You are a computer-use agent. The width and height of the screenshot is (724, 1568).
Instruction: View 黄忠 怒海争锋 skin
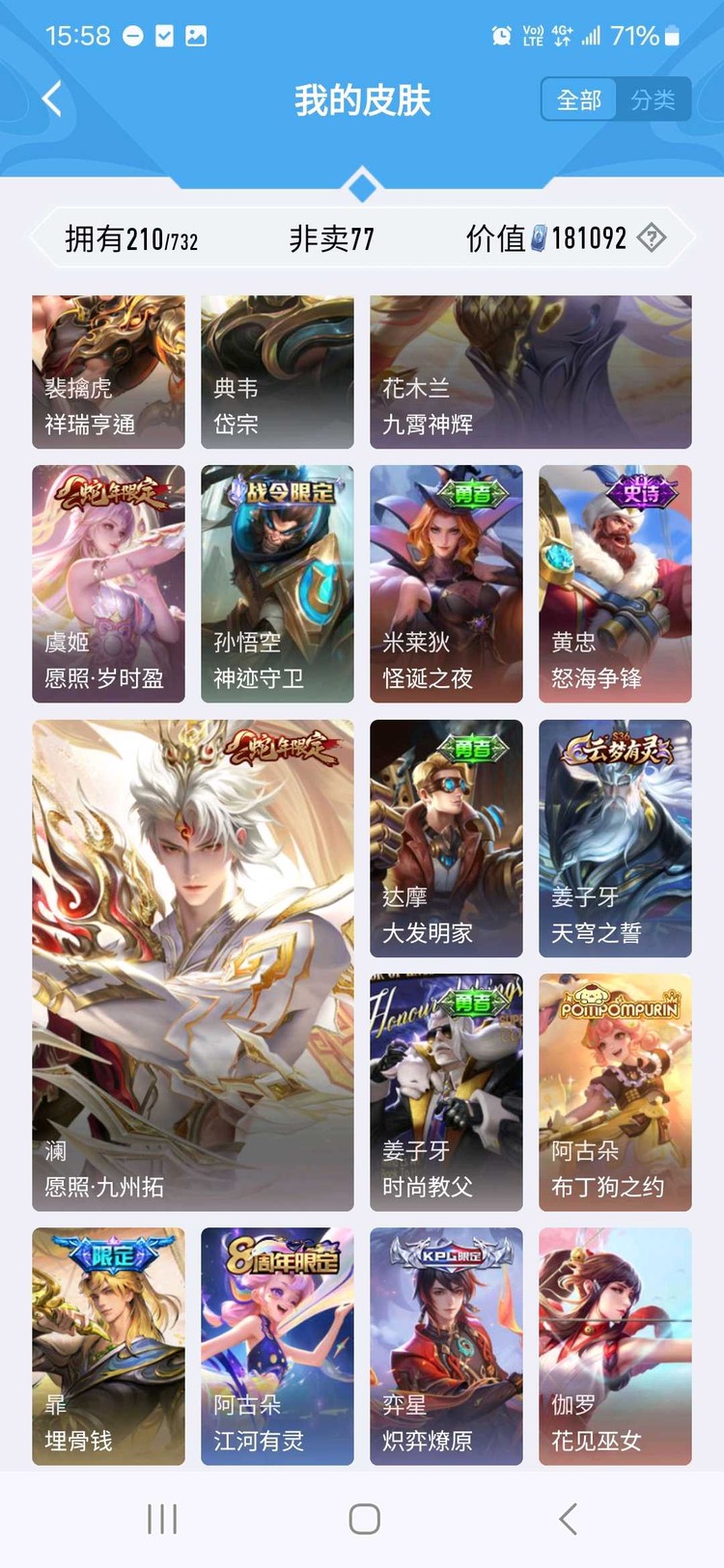pyautogui.click(x=615, y=584)
